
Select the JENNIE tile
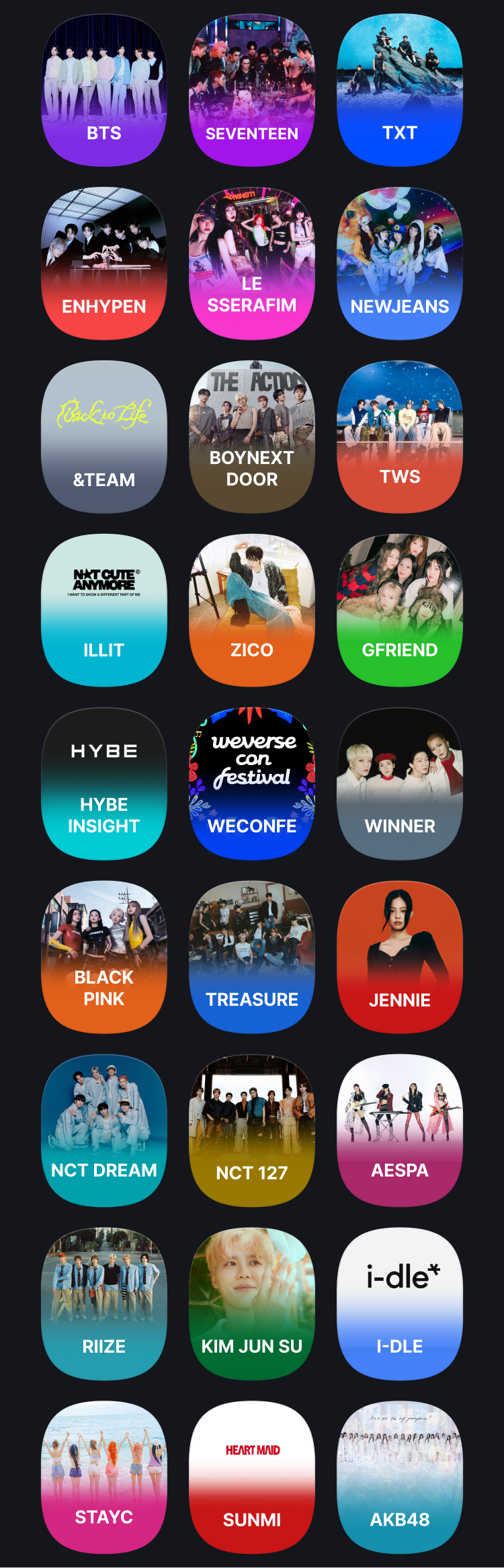(x=400, y=957)
